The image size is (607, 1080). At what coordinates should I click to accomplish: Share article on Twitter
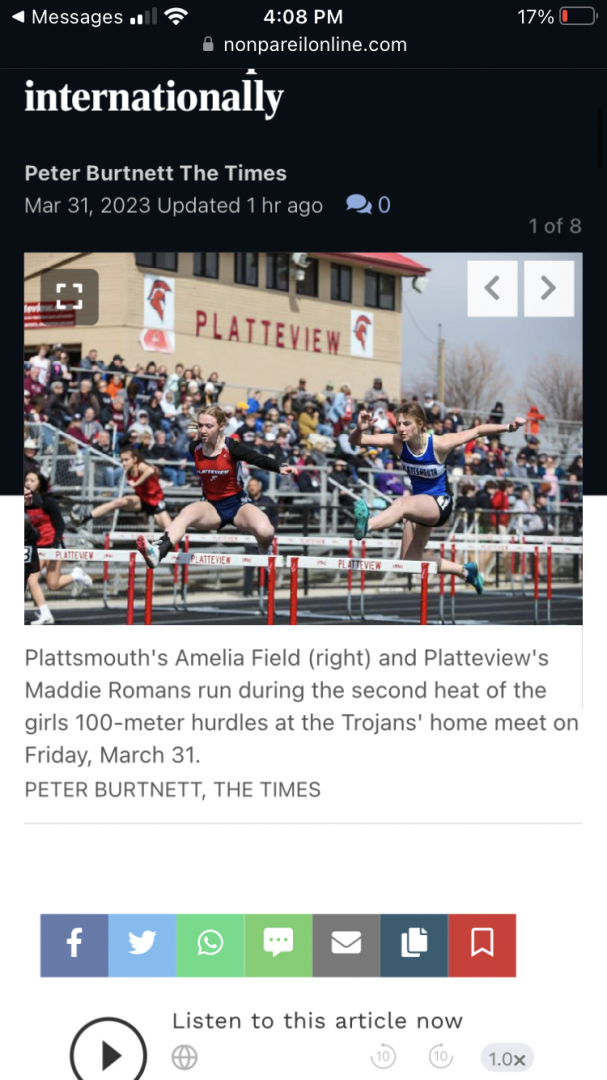click(x=142, y=945)
